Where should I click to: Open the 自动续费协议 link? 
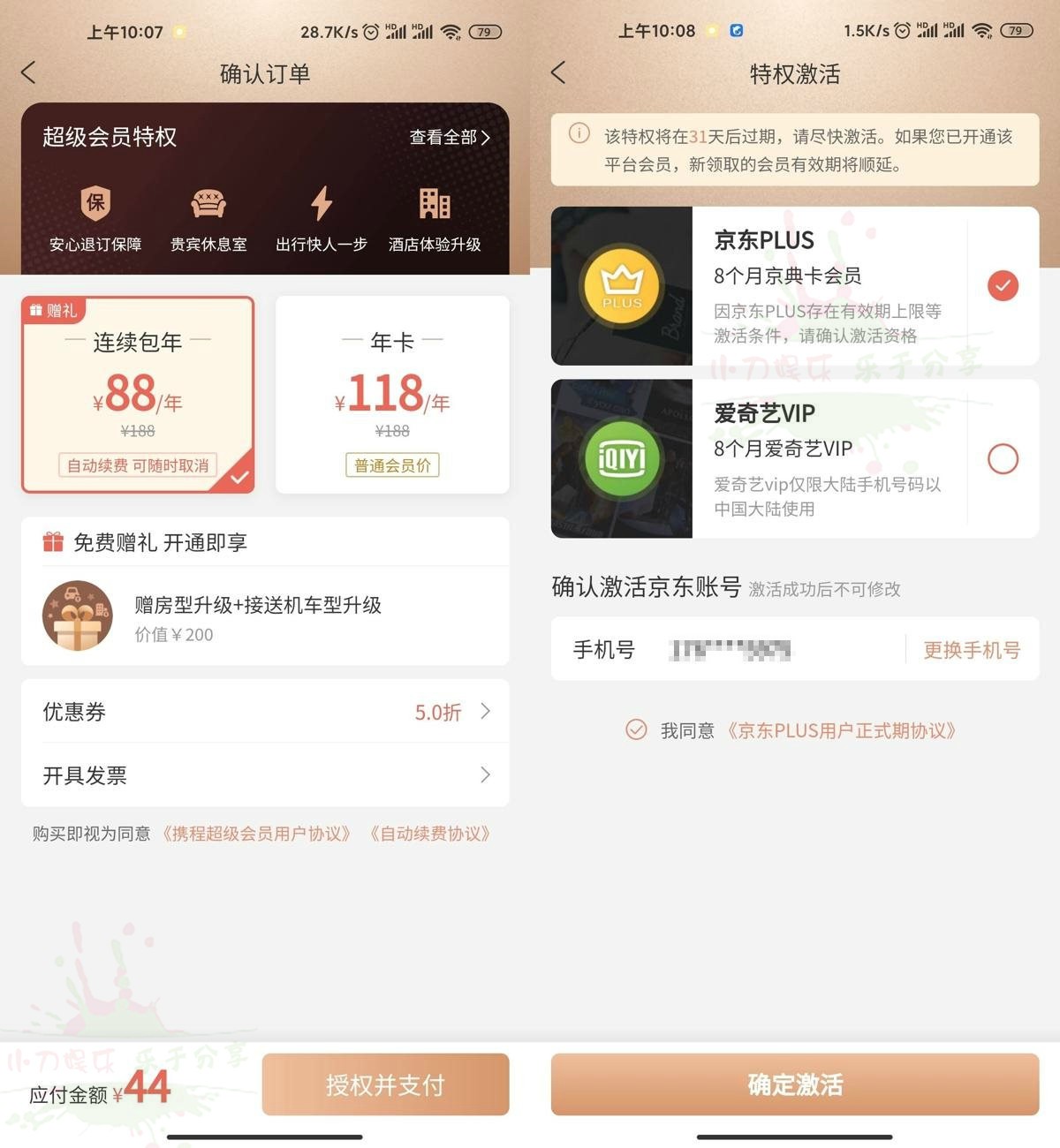click(x=430, y=834)
